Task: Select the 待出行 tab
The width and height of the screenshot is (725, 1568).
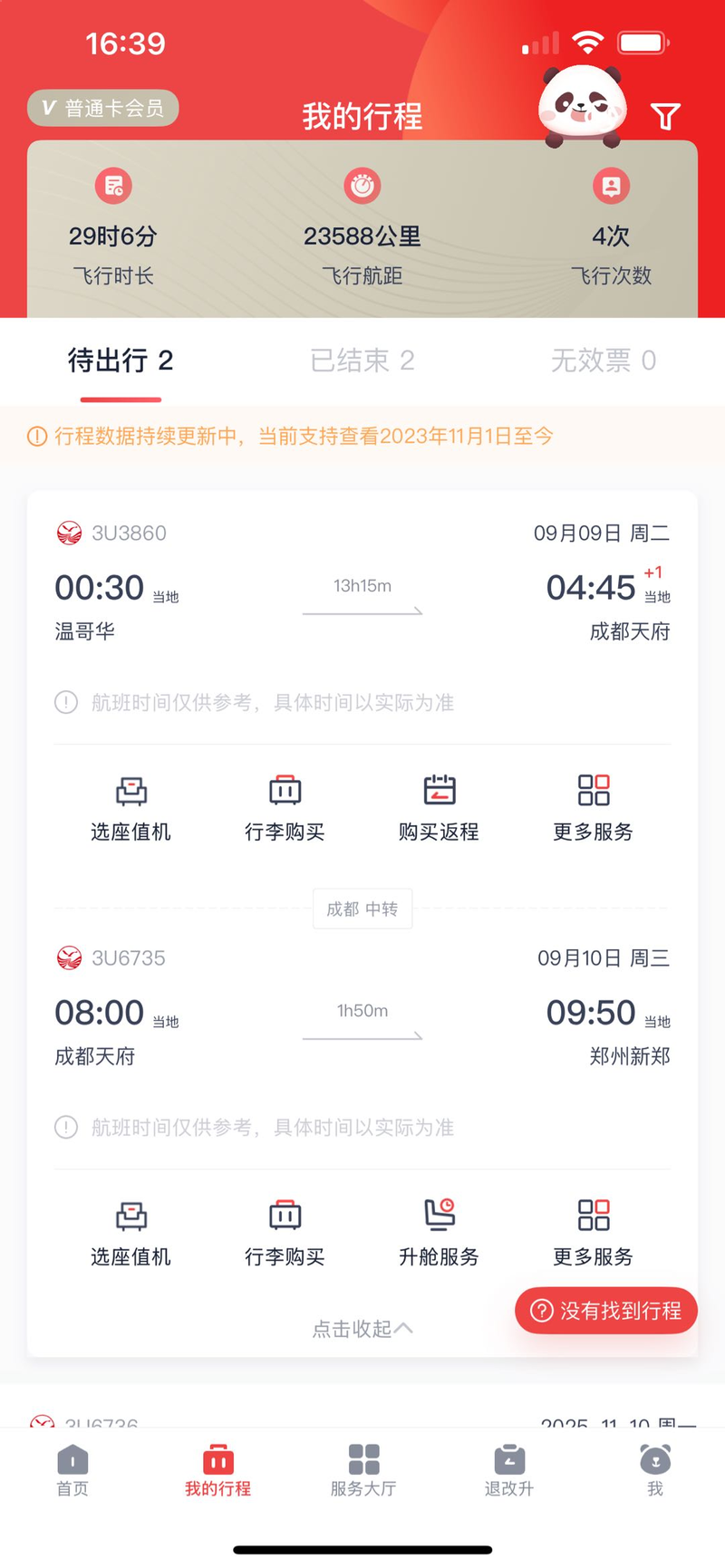Action: [120, 361]
